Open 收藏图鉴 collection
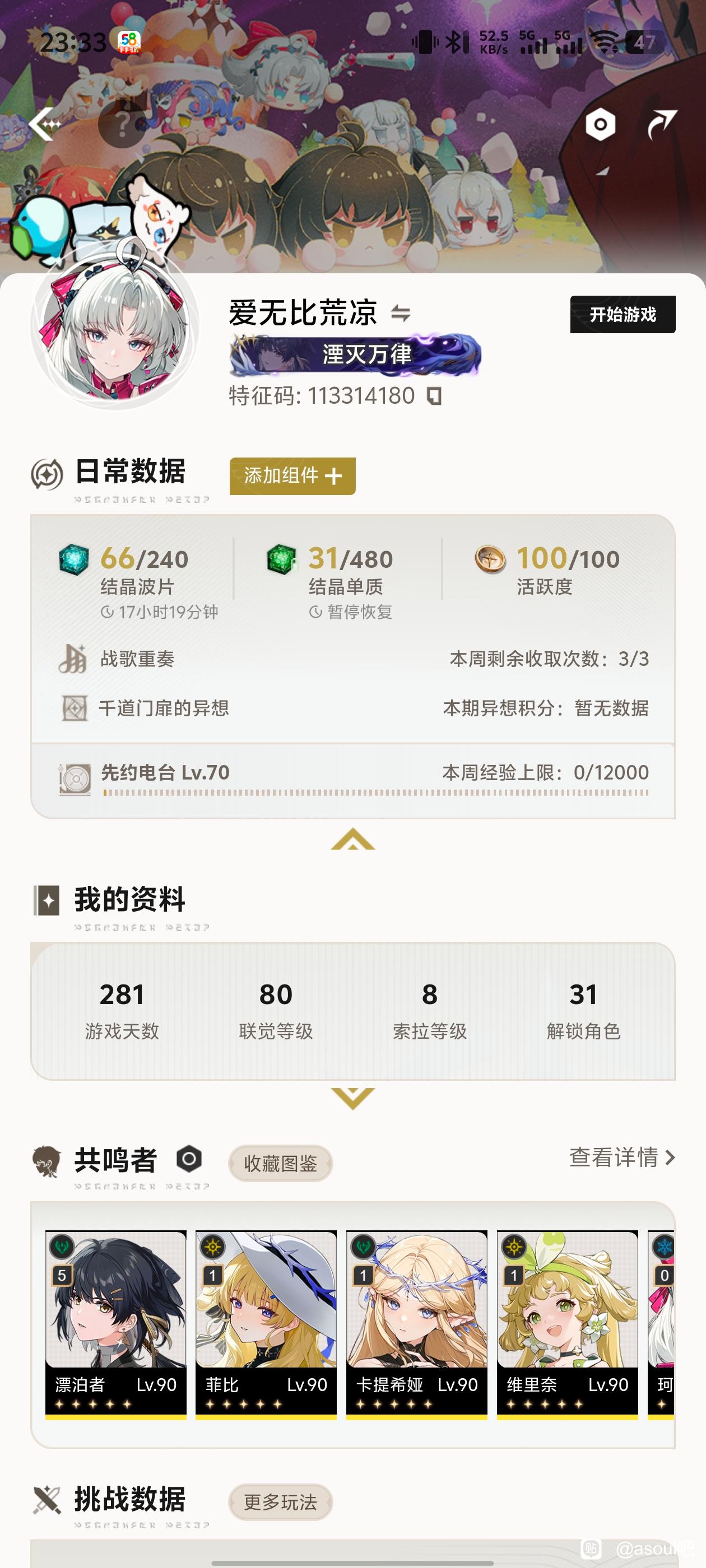The height and width of the screenshot is (1568, 706). [280, 1164]
